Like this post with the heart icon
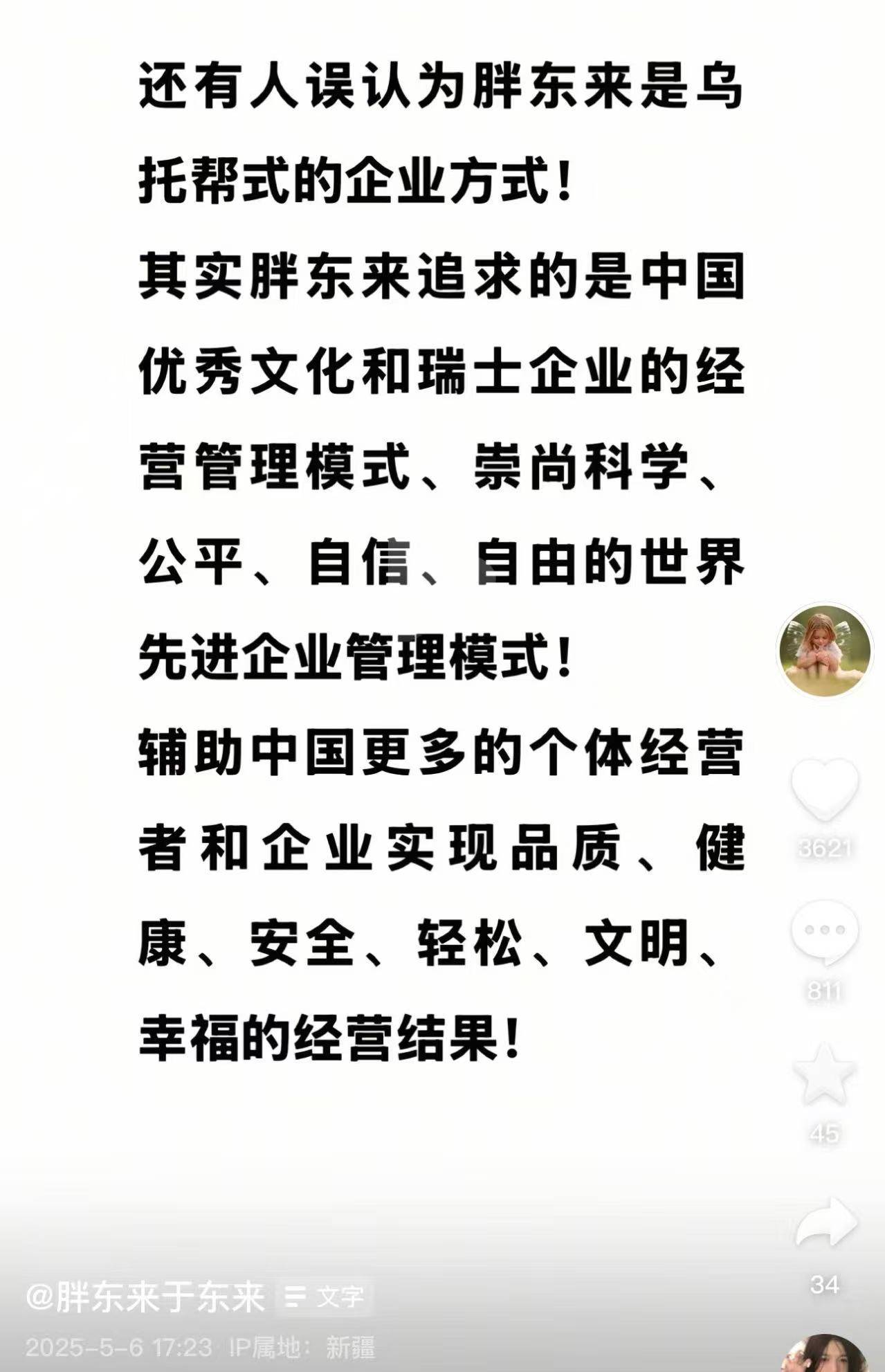Screen dimensions: 885x1372 pyautogui.click(x=824, y=789)
